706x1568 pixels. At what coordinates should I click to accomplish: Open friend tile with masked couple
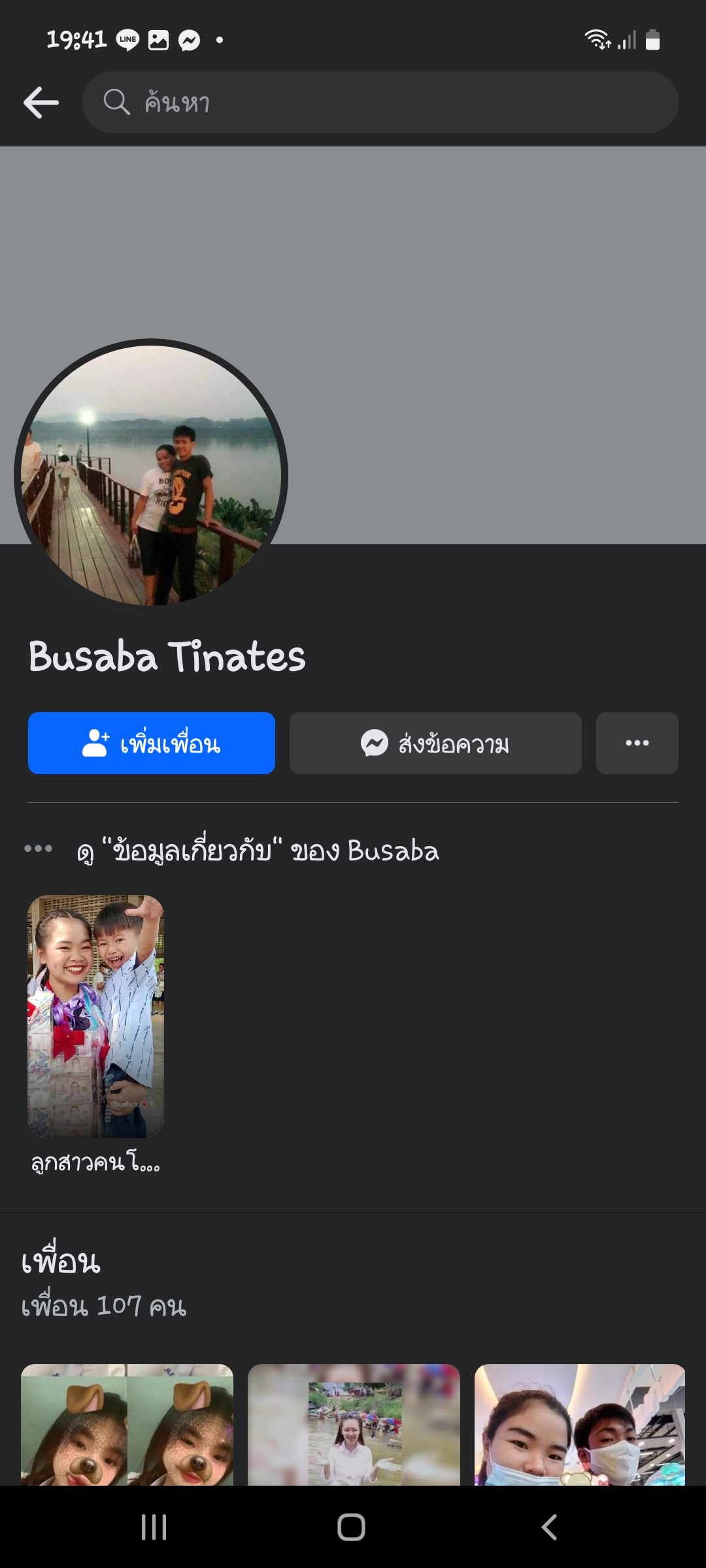click(x=580, y=1424)
